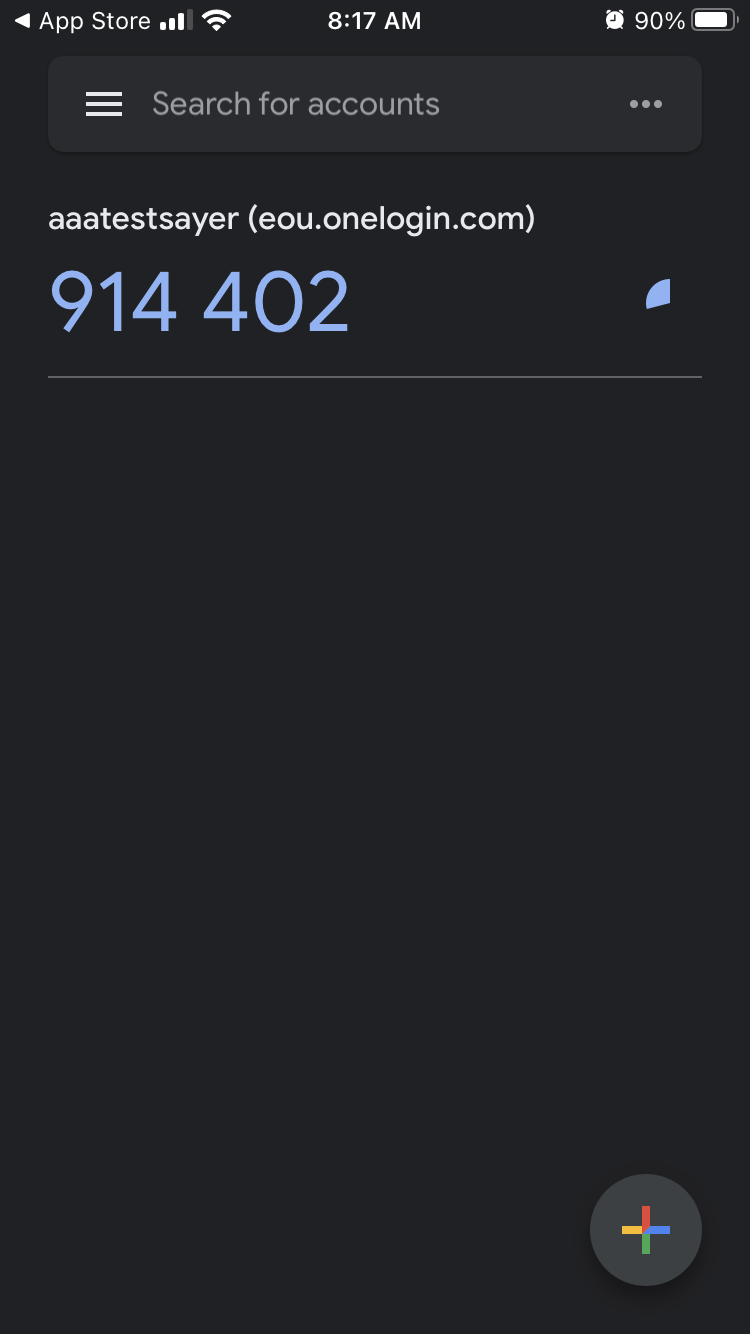Open the three-dot overflow menu
The image size is (750, 1334).
[645, 104]
